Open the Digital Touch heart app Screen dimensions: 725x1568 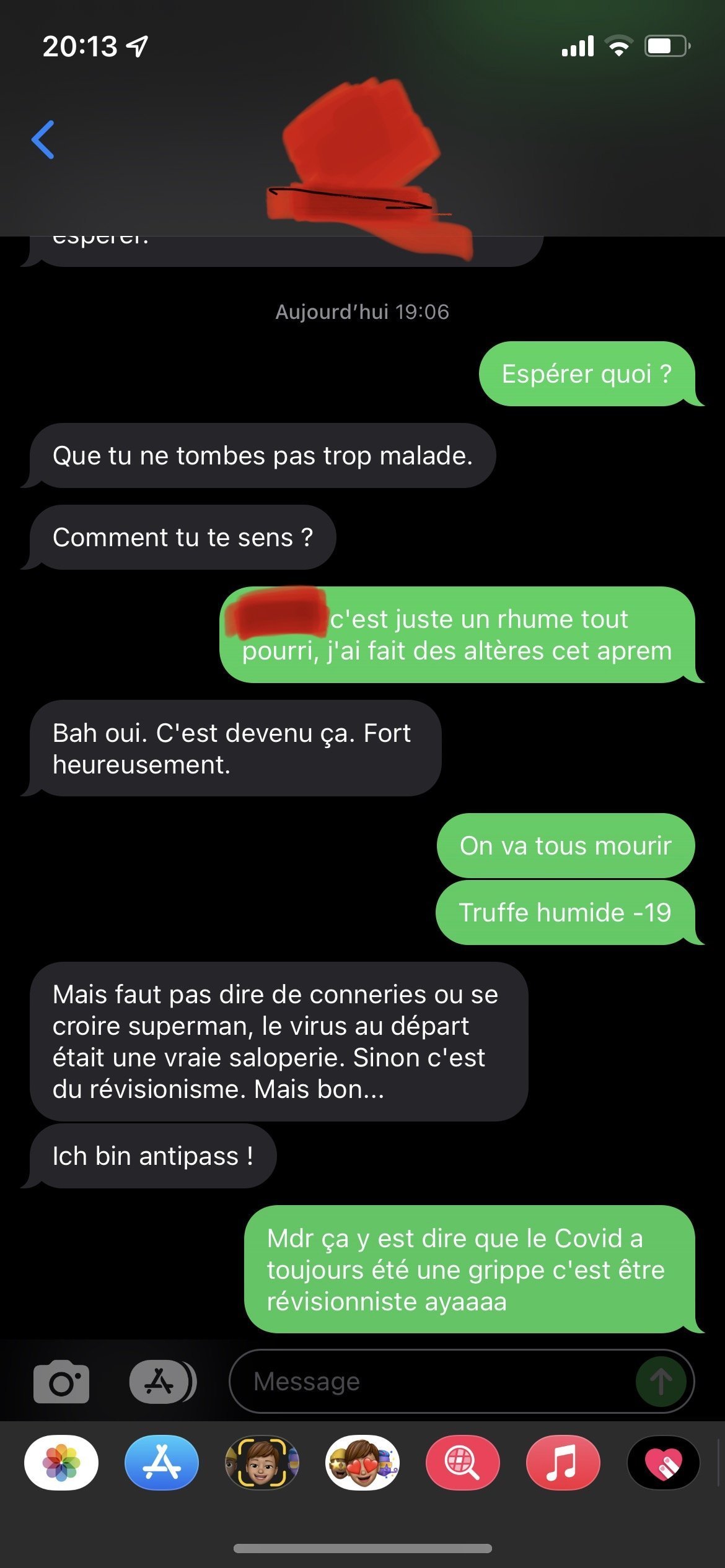(x=663, y=1463)
